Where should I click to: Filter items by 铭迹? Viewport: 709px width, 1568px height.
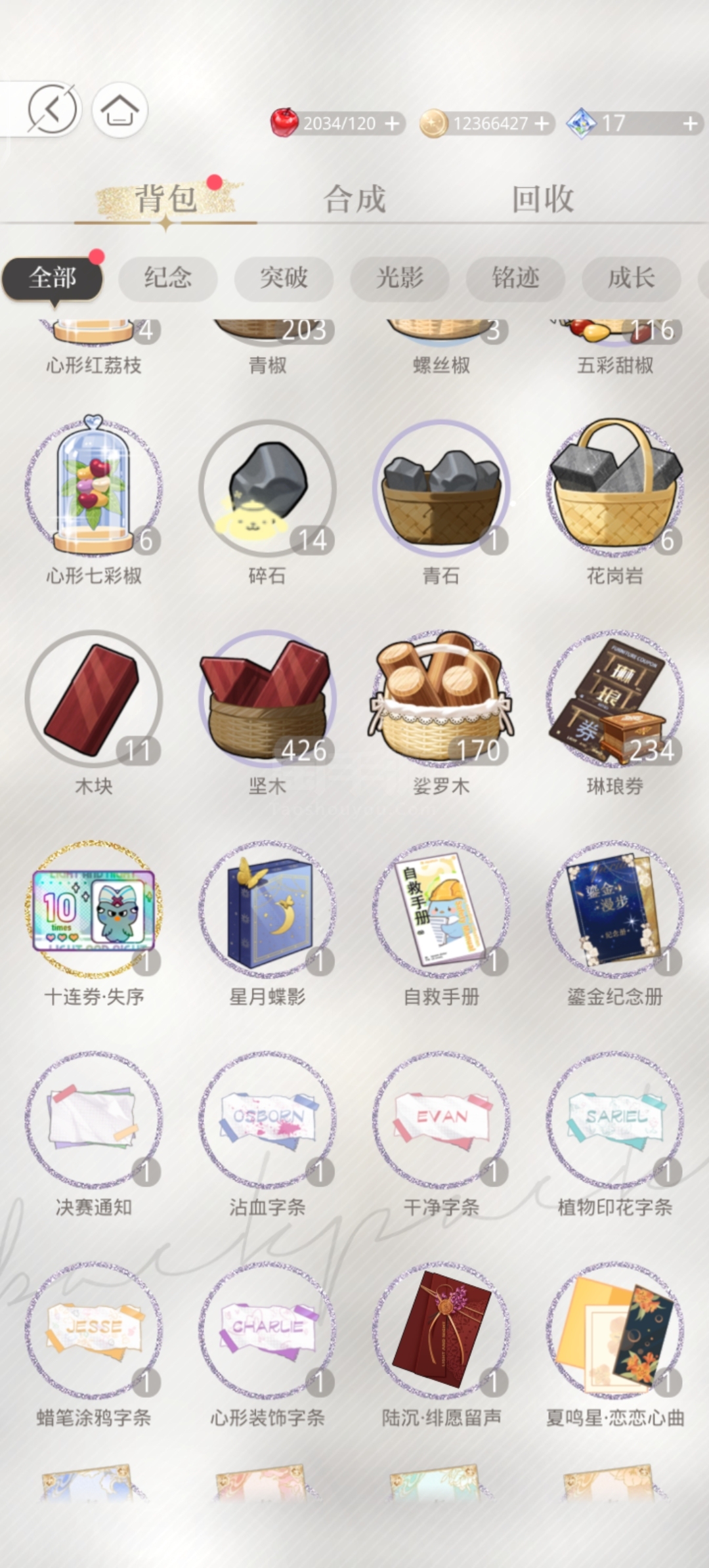pos(515,278)
